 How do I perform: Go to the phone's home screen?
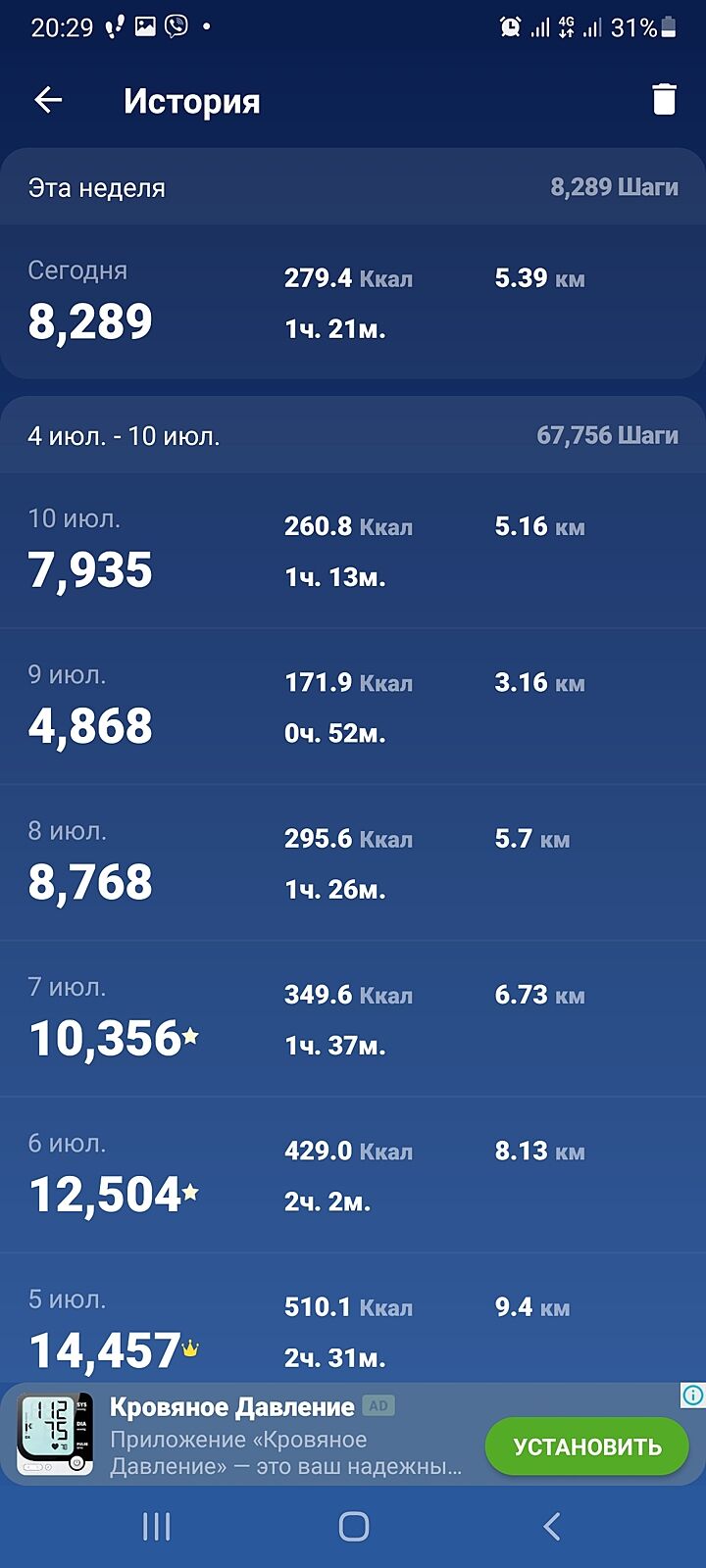[353, 1526]
